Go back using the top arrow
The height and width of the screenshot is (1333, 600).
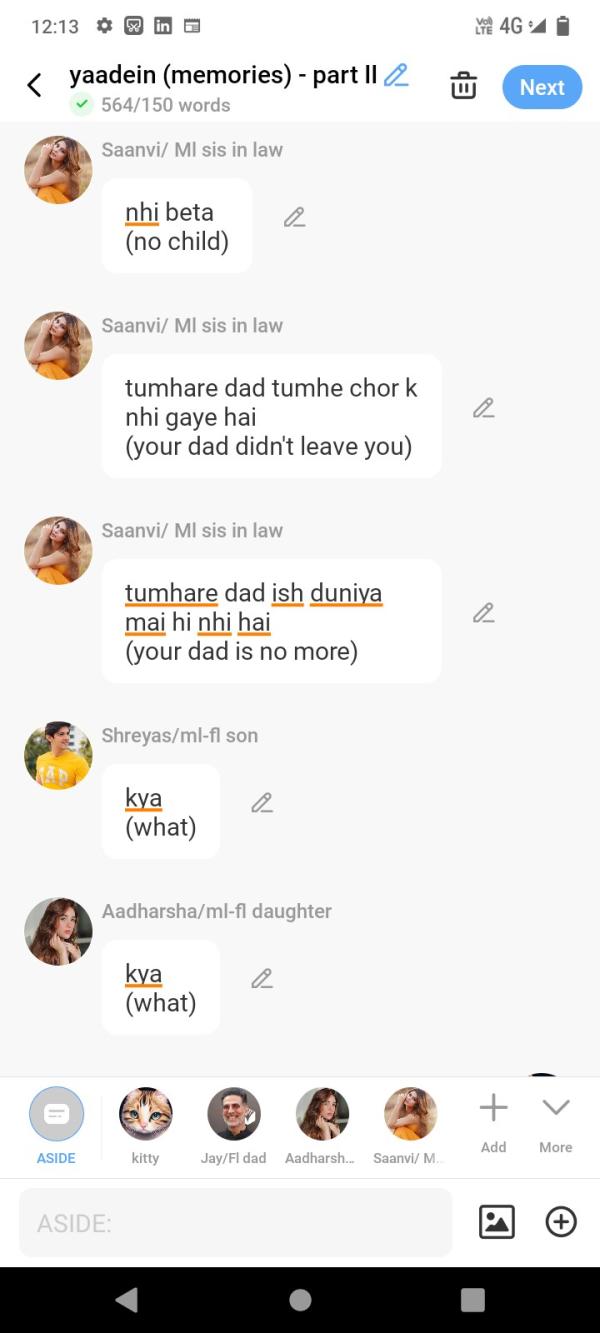34,86
